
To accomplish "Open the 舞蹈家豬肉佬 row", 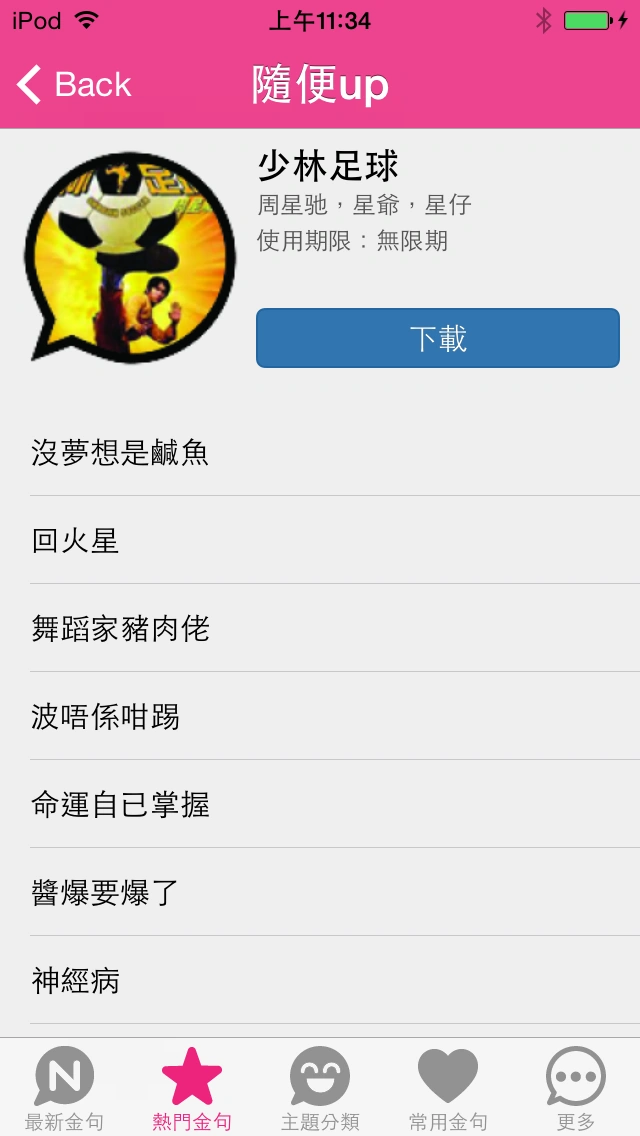I will point(320,629).
